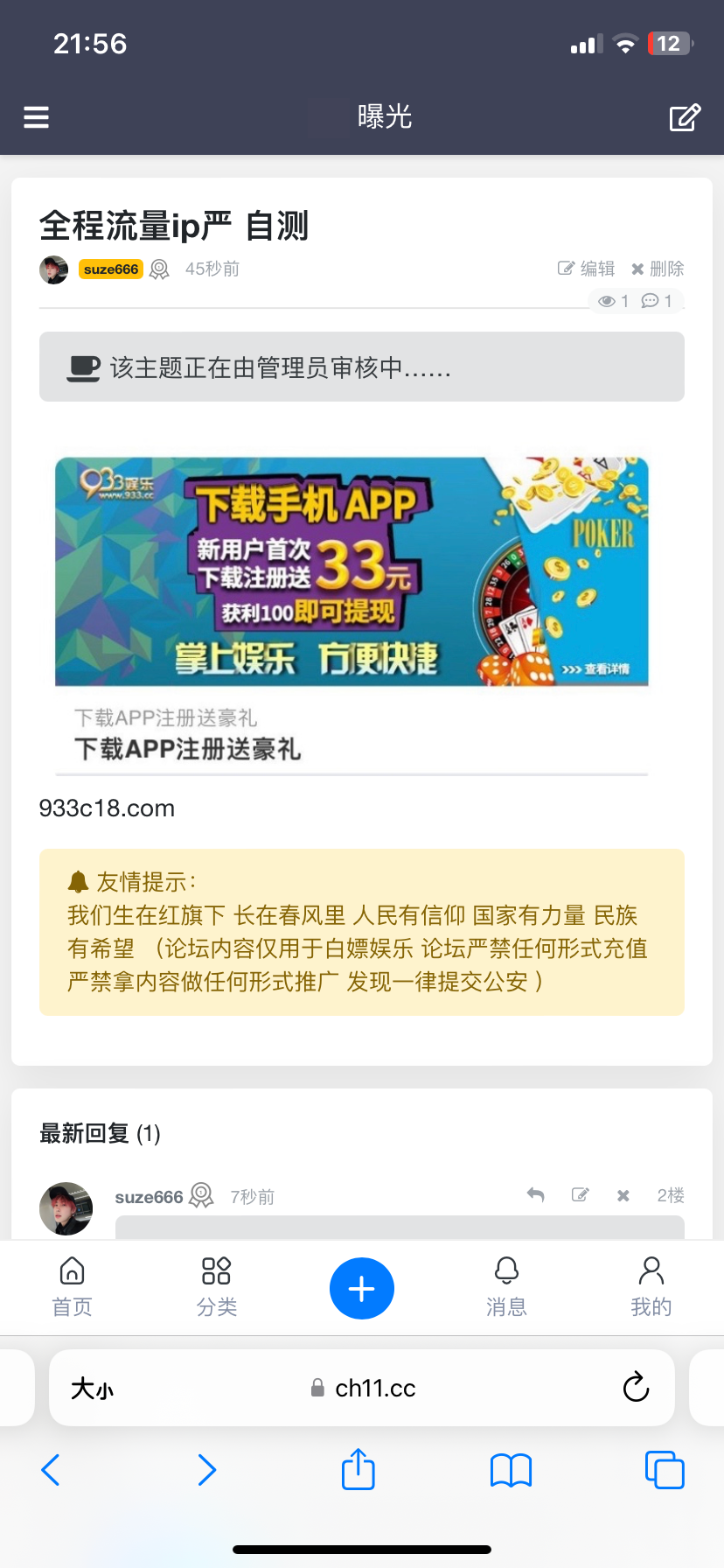
Task: Go back in Safari
Action: pyautogui.click(x=51, y=1470)
